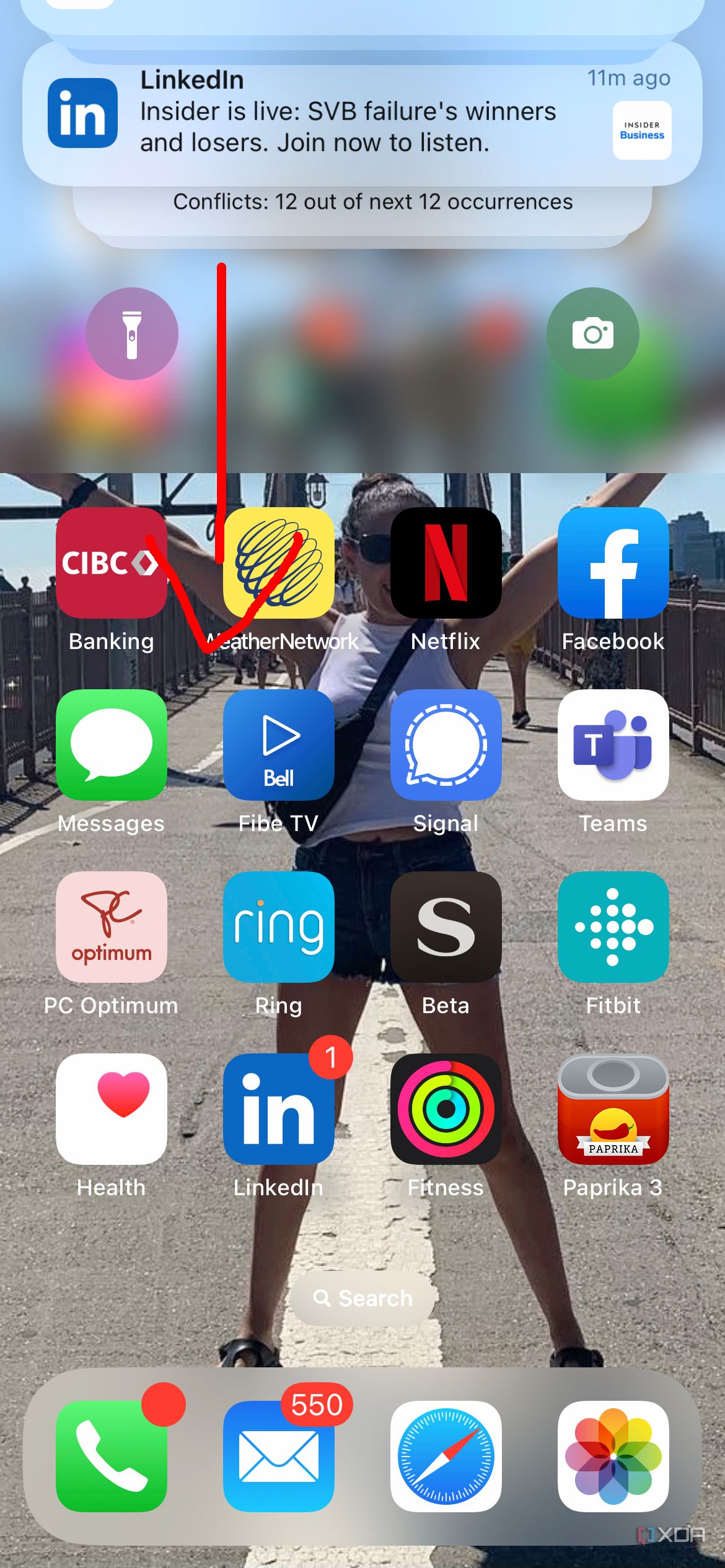
Task: Open the PC Optimum app
Action: [x=112, y=927]
